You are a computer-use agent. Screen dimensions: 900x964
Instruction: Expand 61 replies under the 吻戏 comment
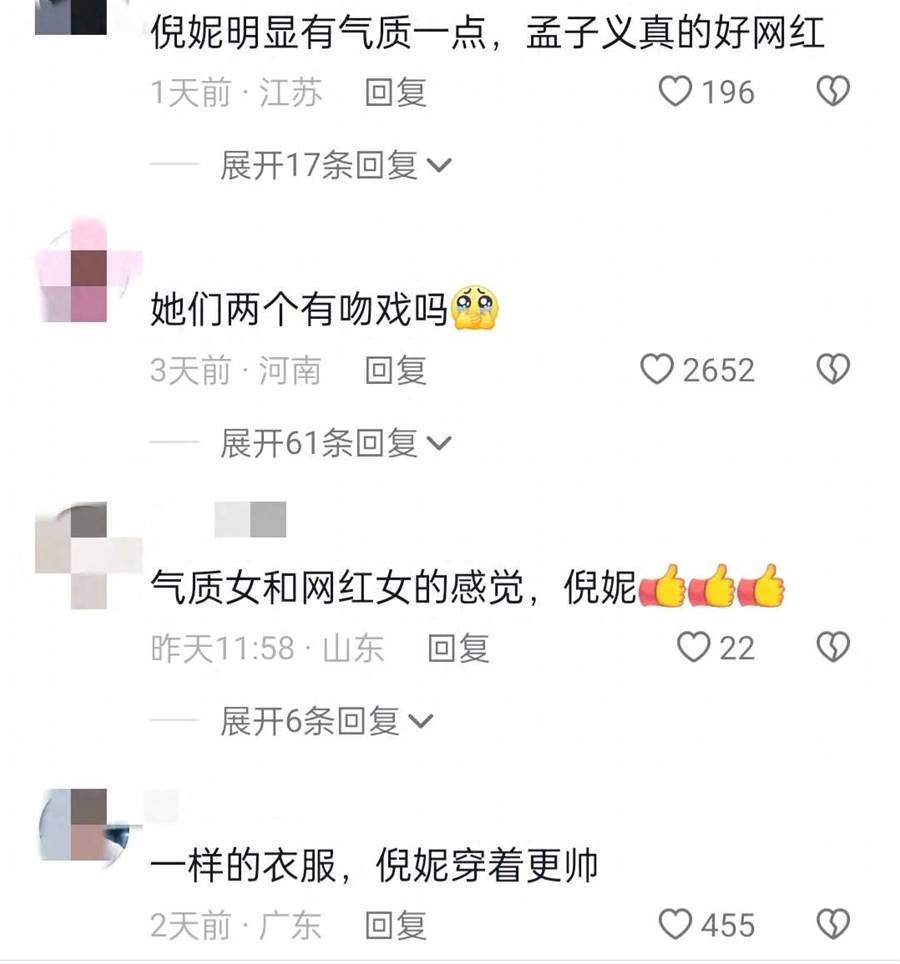click(335, 443)
